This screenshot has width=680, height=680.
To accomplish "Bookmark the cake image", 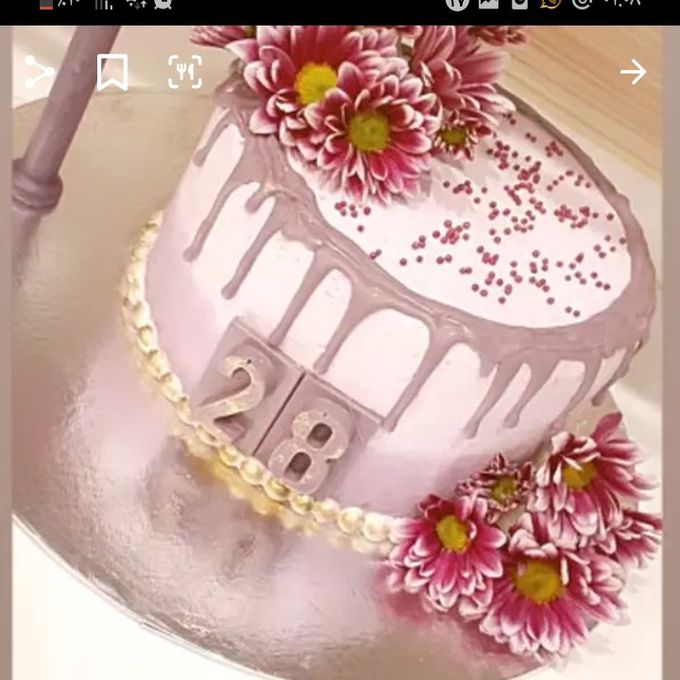I will coord(112,72).
